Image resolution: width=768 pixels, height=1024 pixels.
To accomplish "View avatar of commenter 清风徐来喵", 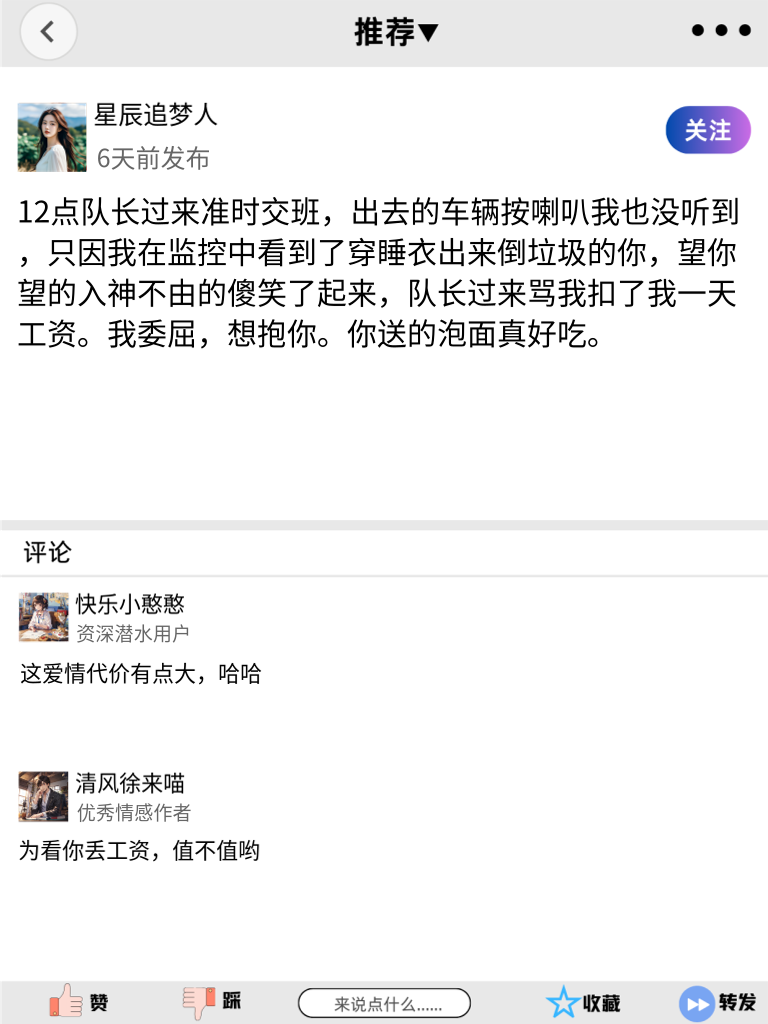I will [44, 796].
